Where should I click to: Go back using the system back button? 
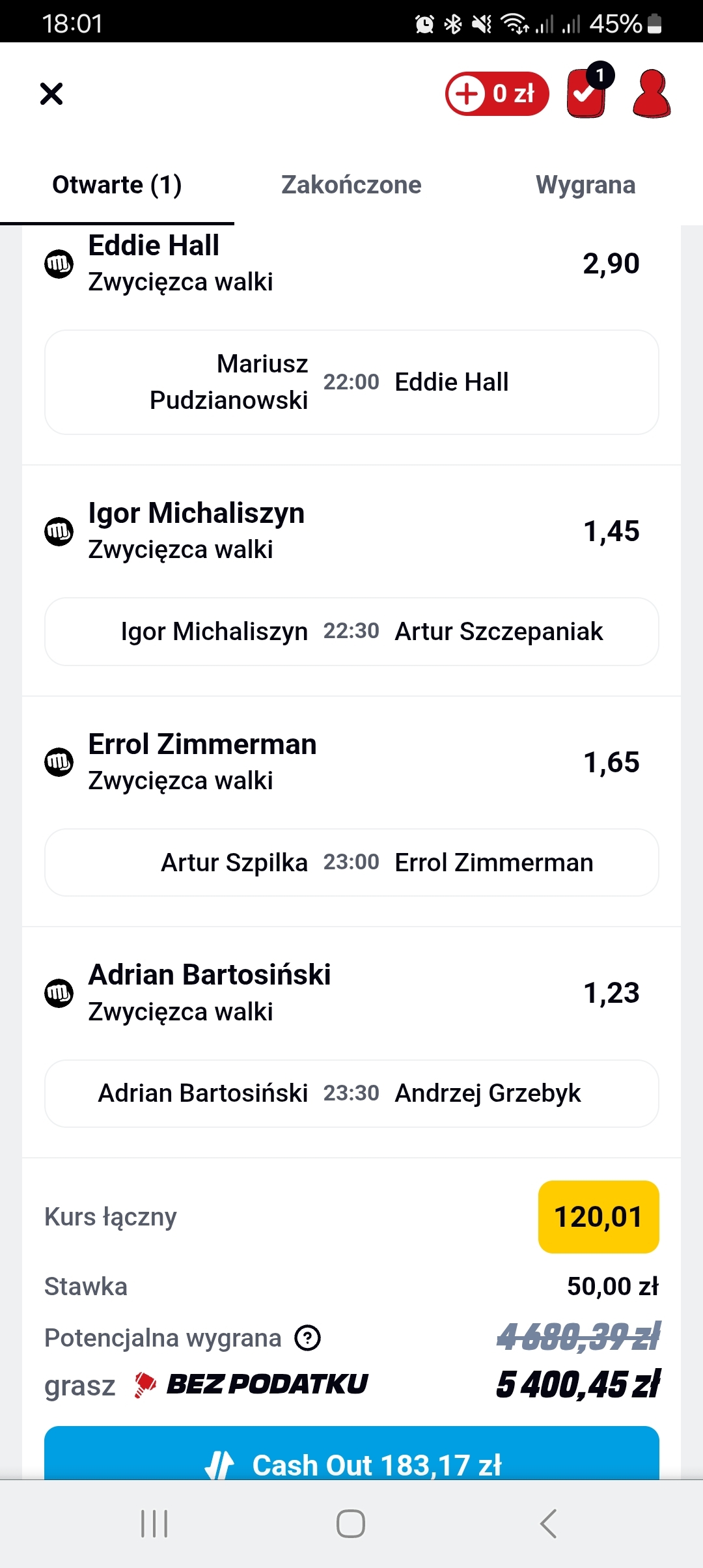point(548,1524)
